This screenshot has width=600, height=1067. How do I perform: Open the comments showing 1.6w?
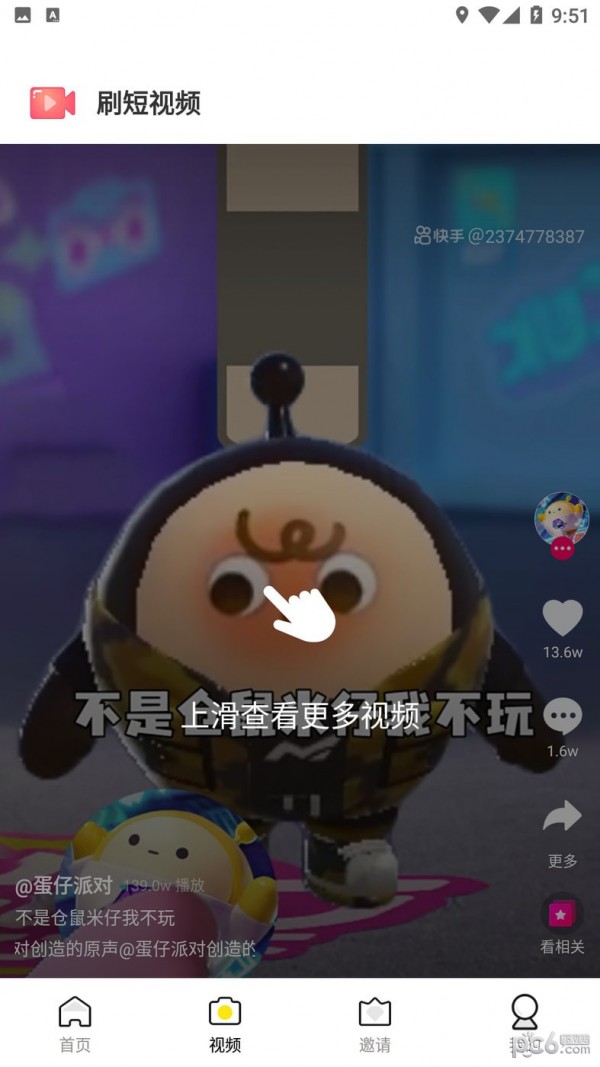click(562, 716)
